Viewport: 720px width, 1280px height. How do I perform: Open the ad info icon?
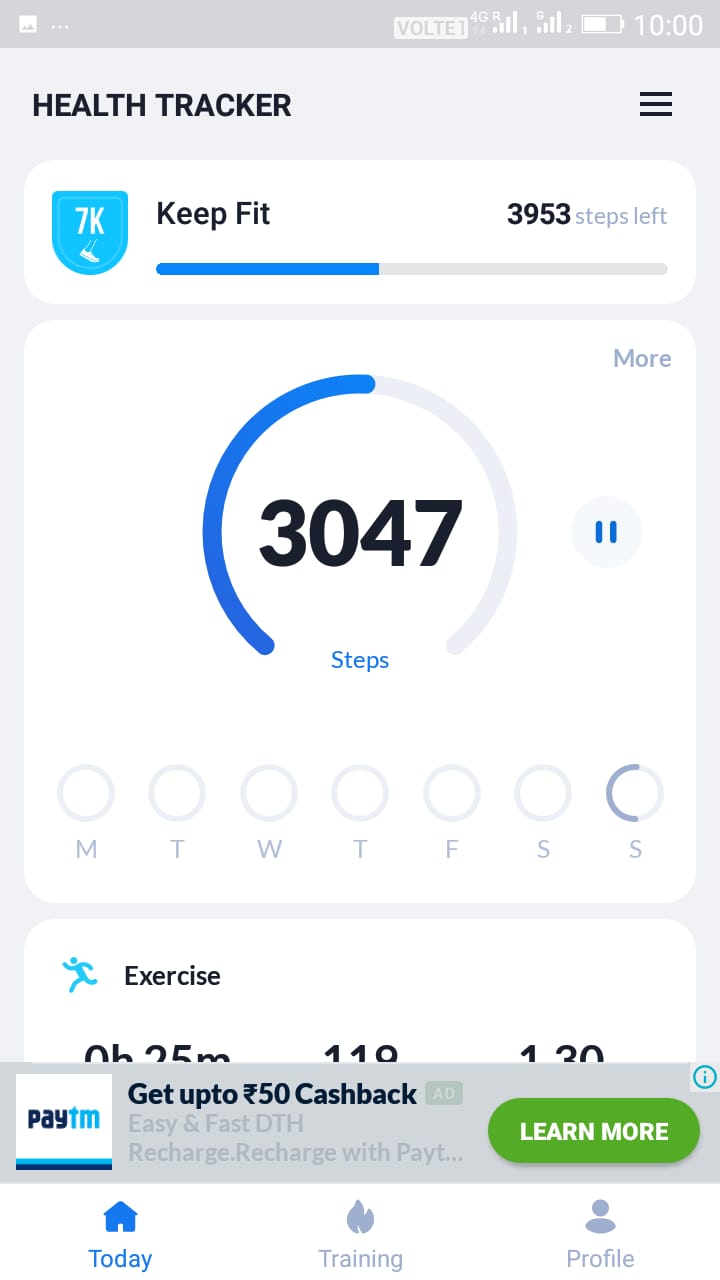[705, 1077]
